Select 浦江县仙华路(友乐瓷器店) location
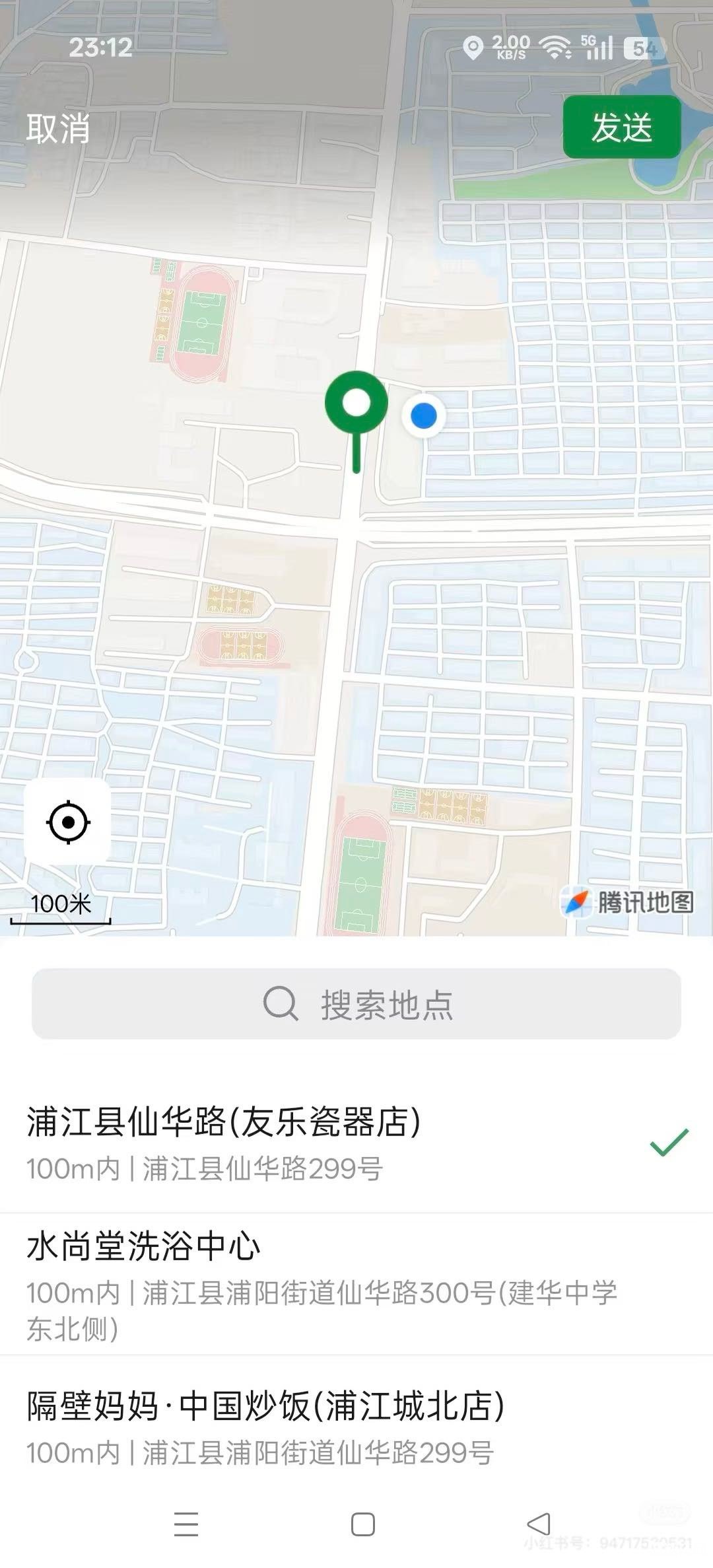This screenshot has height=1568, width=713. tap(330, 1144)
